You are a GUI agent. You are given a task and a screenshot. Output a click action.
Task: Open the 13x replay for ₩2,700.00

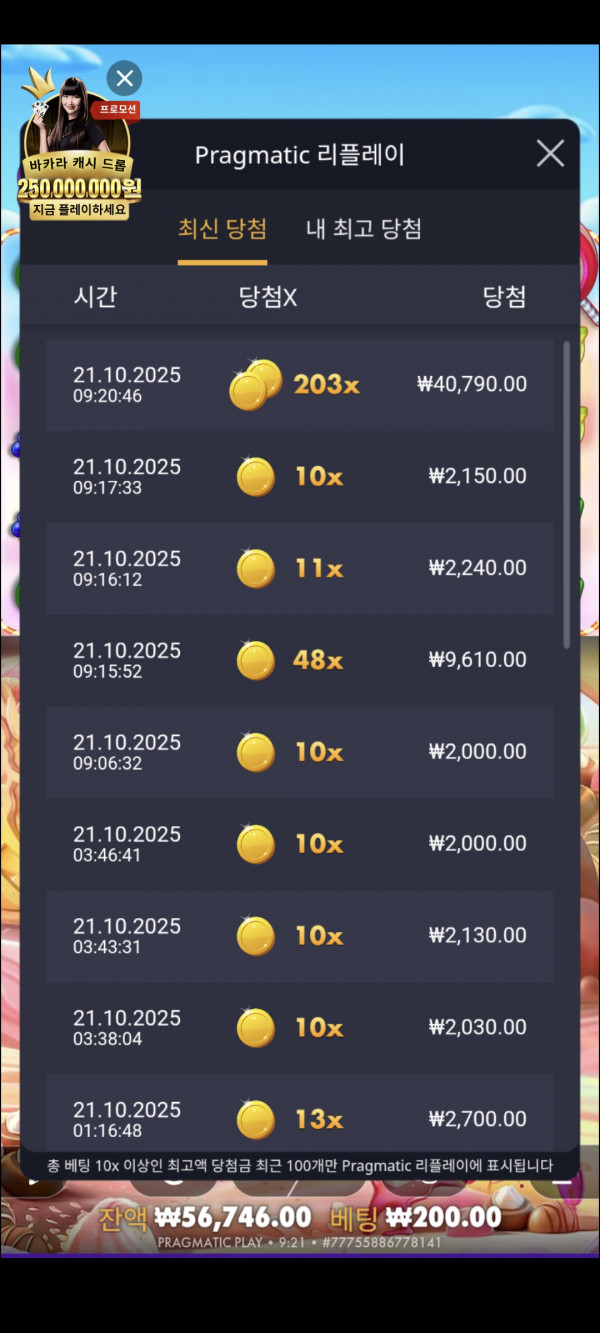pos(299,1119)
